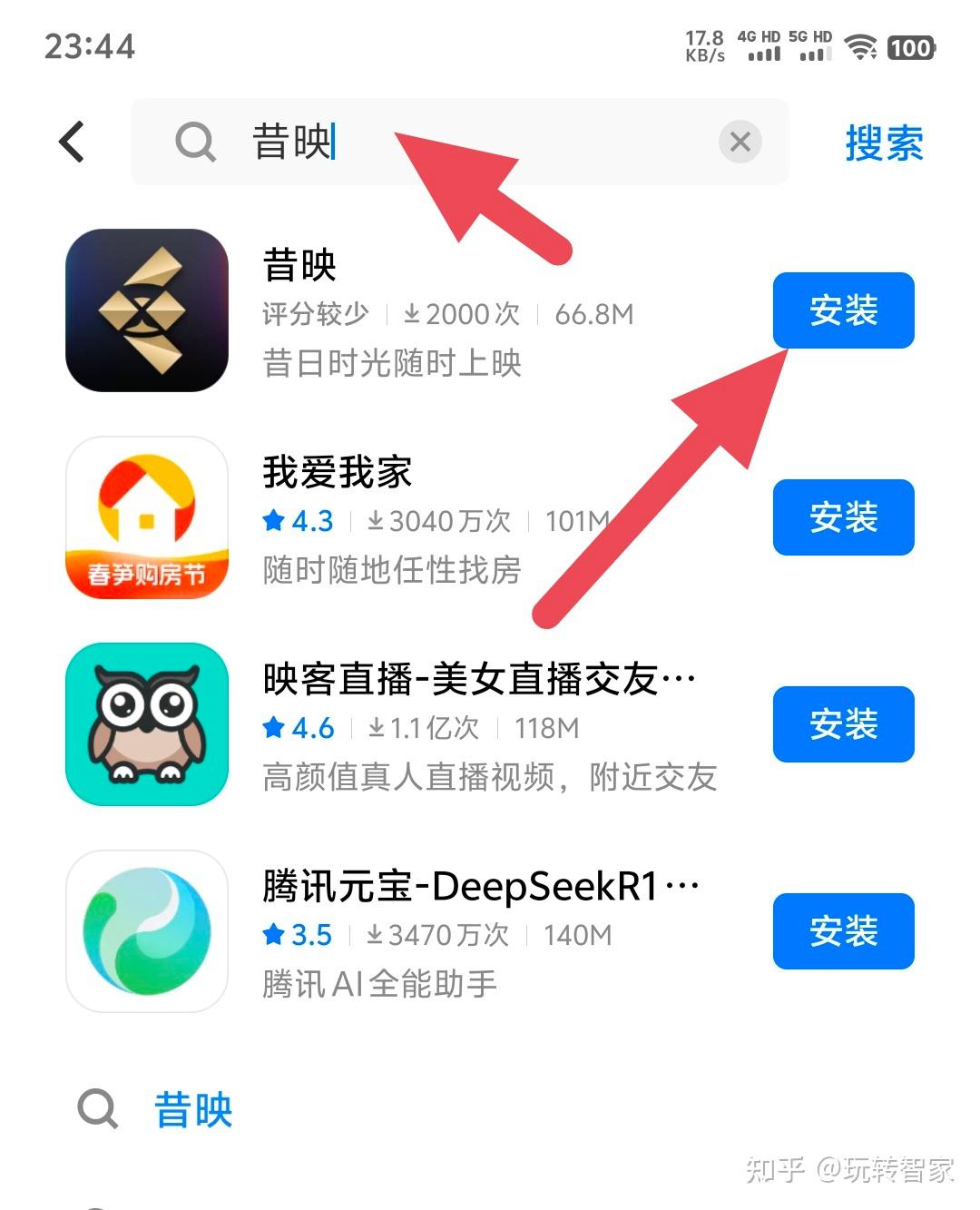
Task: Install the 映客直播 app
Action: (x=843, y=724)
